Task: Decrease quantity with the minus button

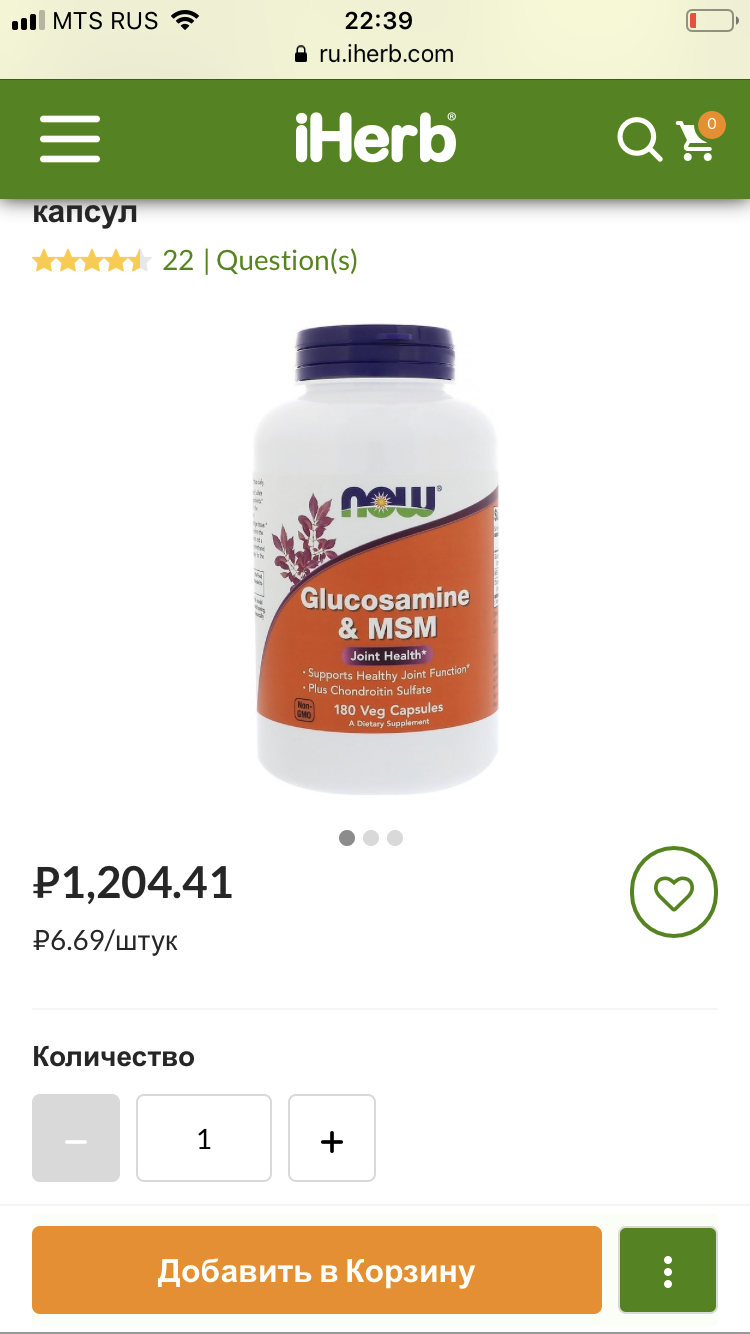Action: (76, 1138)
